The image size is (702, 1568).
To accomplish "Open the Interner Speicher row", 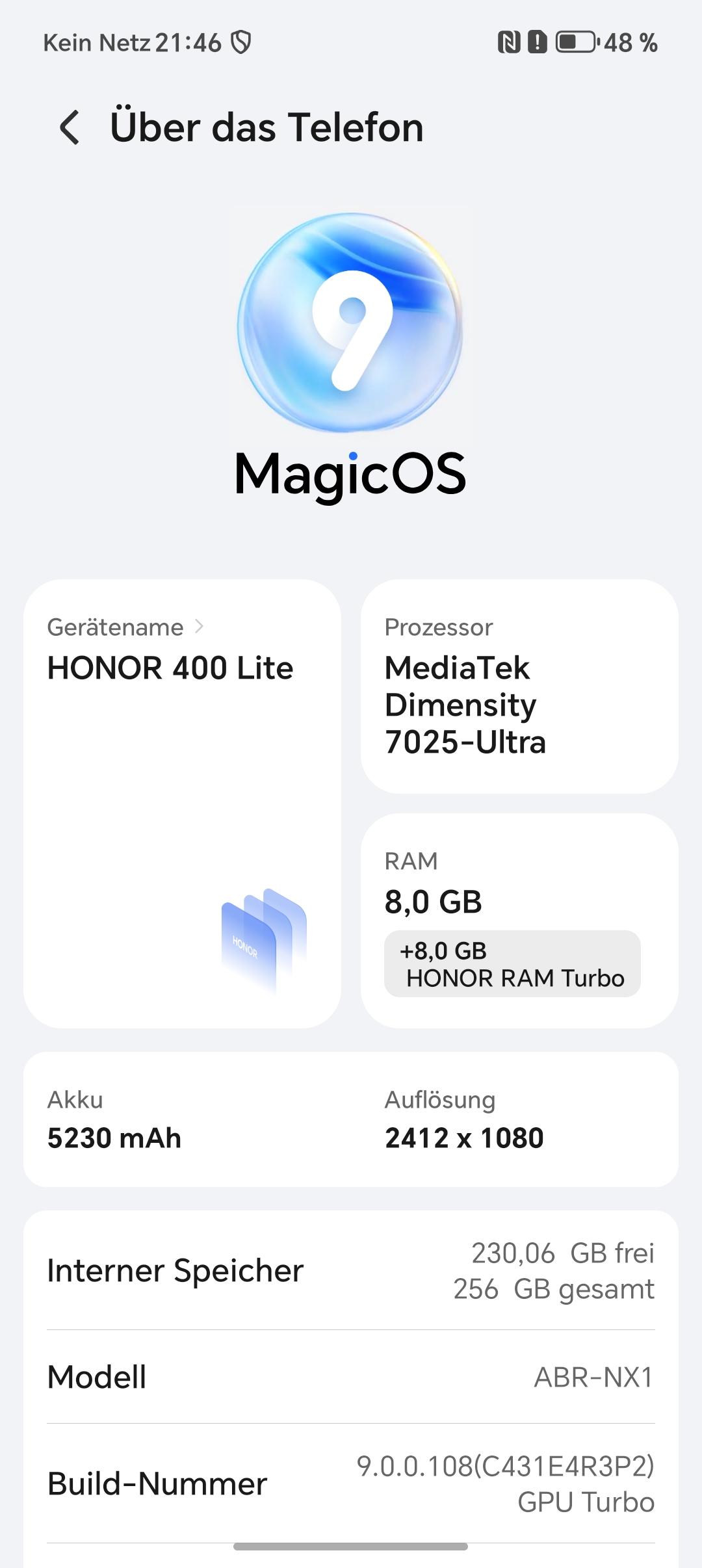I will [x=351, y=1270].
